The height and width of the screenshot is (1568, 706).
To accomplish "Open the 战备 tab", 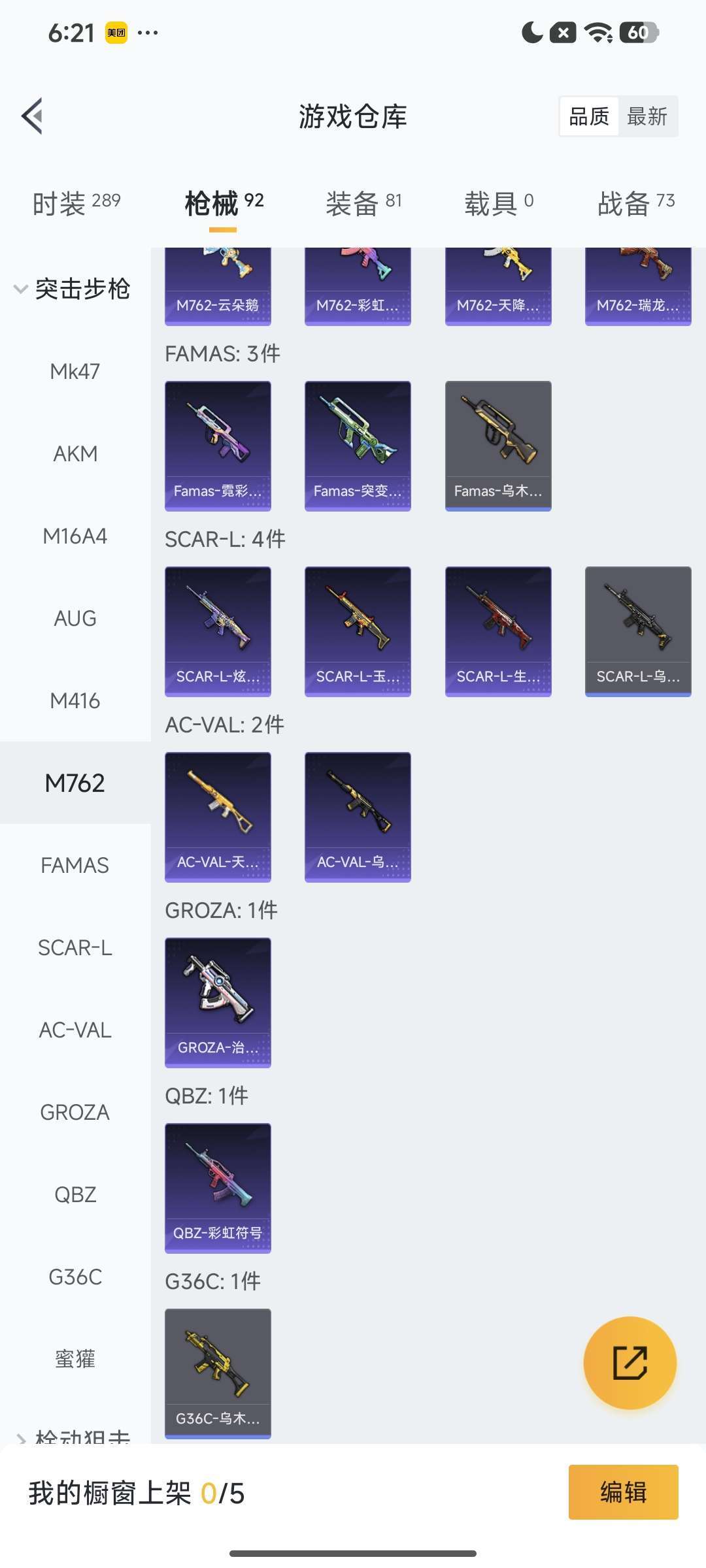I will coord(636,203).
